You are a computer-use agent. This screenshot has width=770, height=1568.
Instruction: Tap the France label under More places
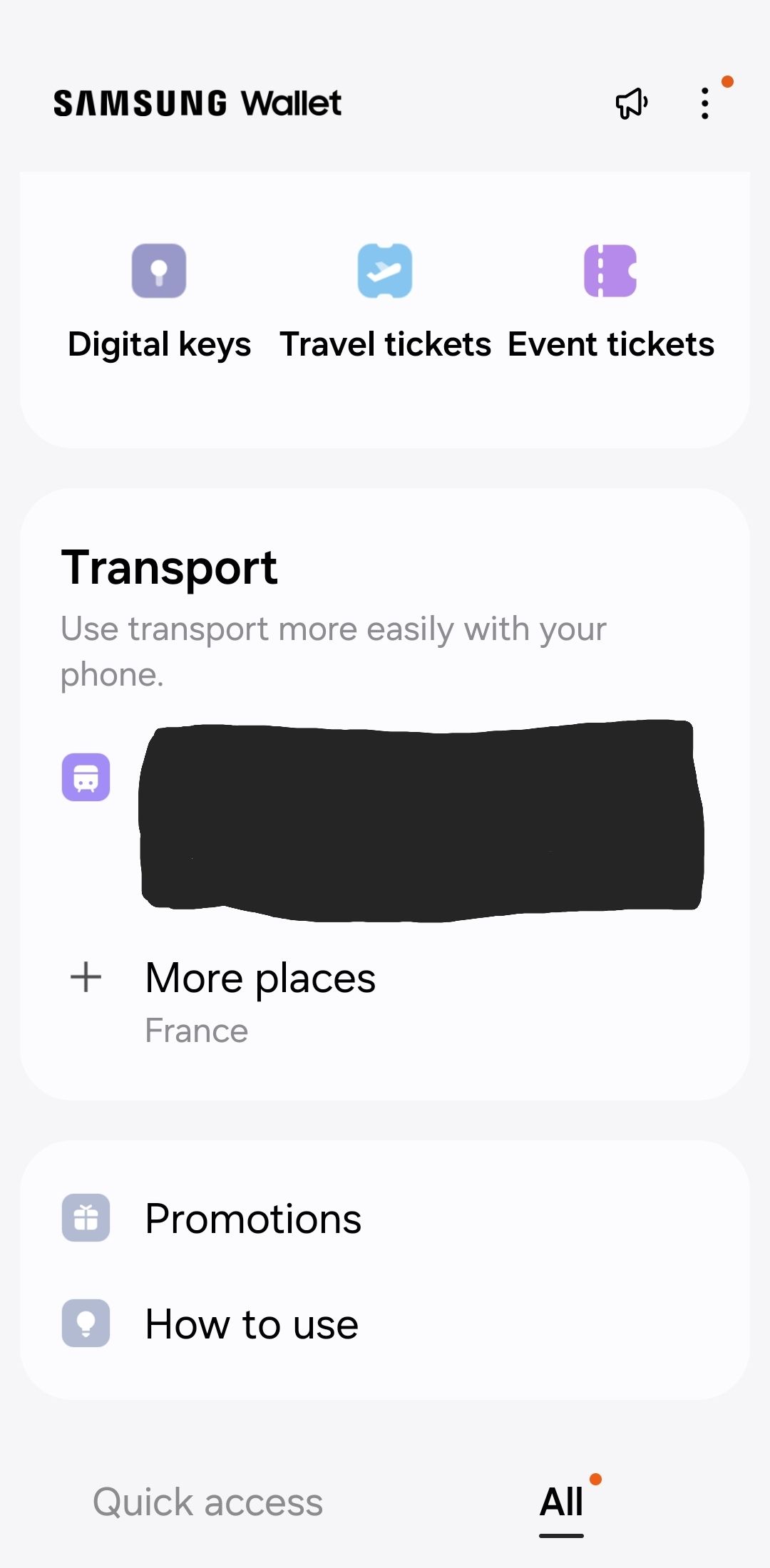coord(196,1029)
